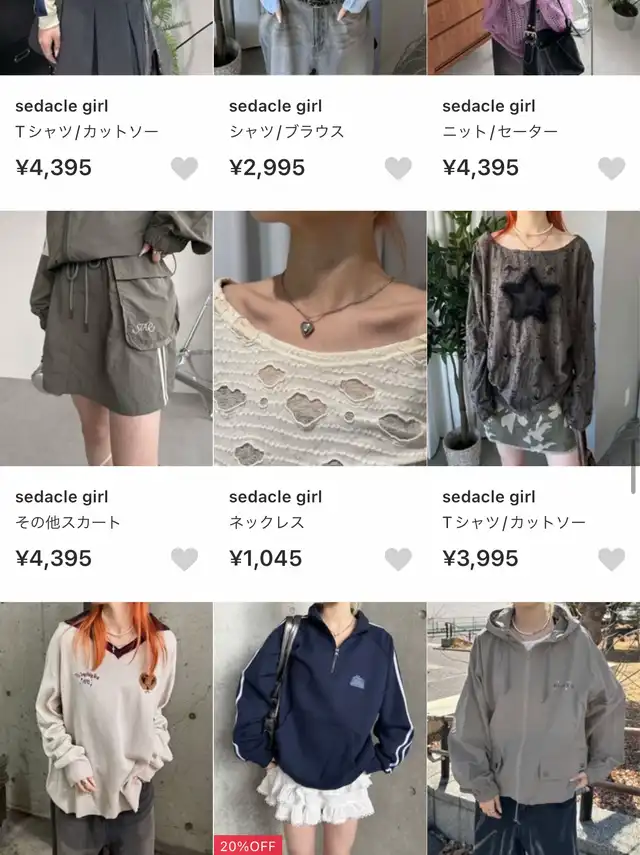Screen dimensions: 640x855
Task: Open the khaki その他スカート product
Action: (106, 338)
